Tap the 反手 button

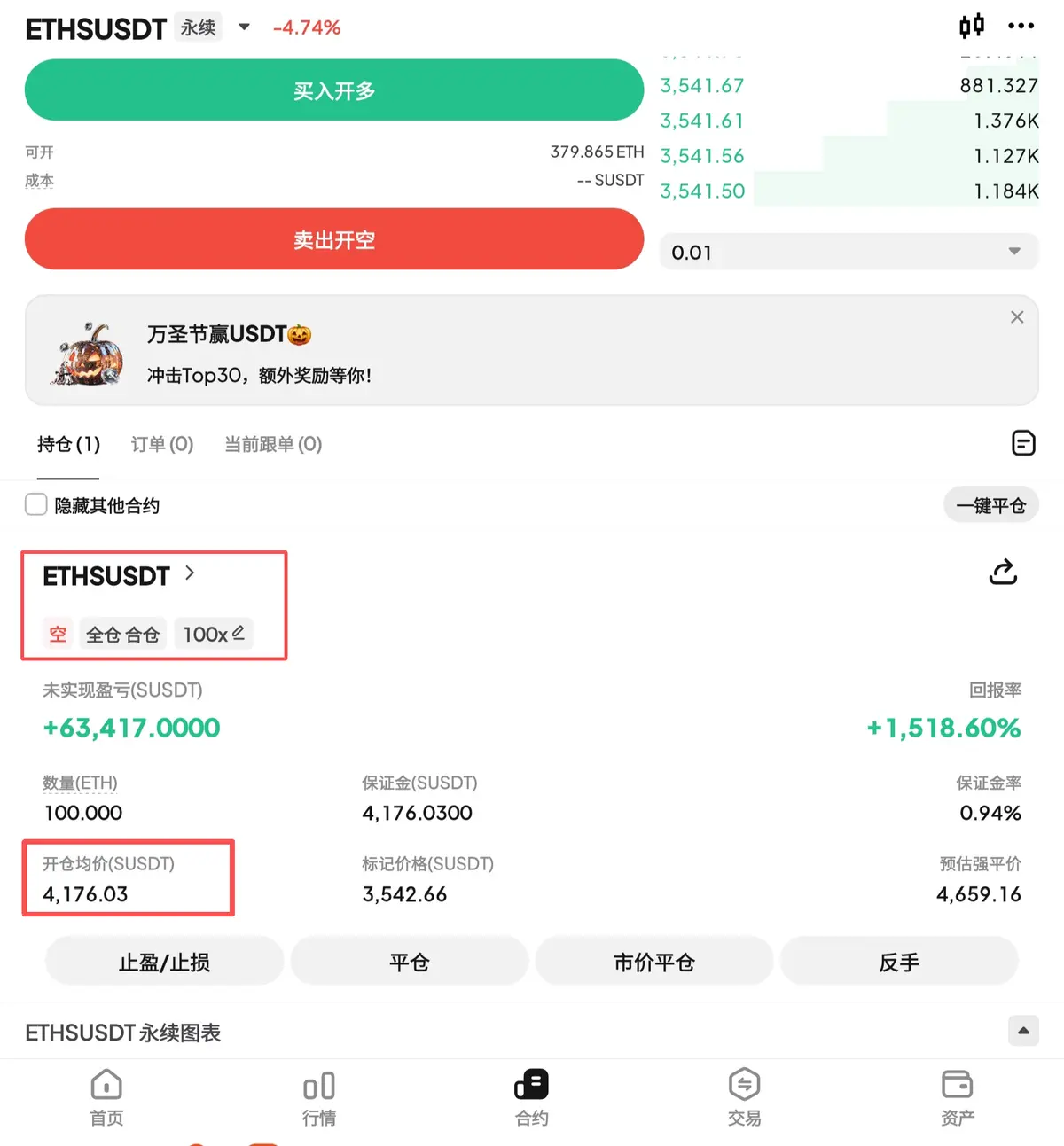click(898, 962)
